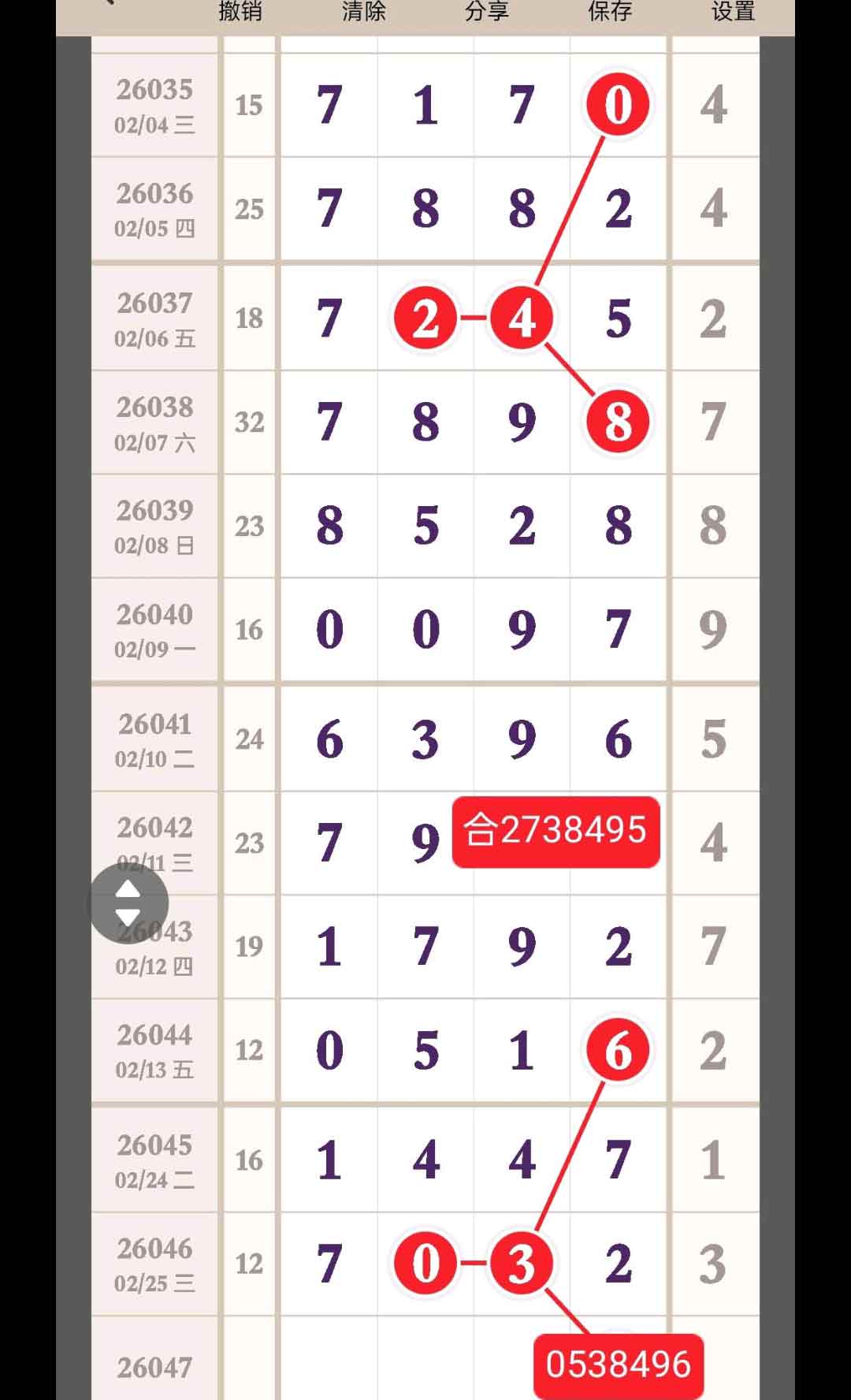Image resolution: width=851 pixels, height=1400 pixels.
Task: Tap the floating up/down arrow button
Action: (128, 903)
